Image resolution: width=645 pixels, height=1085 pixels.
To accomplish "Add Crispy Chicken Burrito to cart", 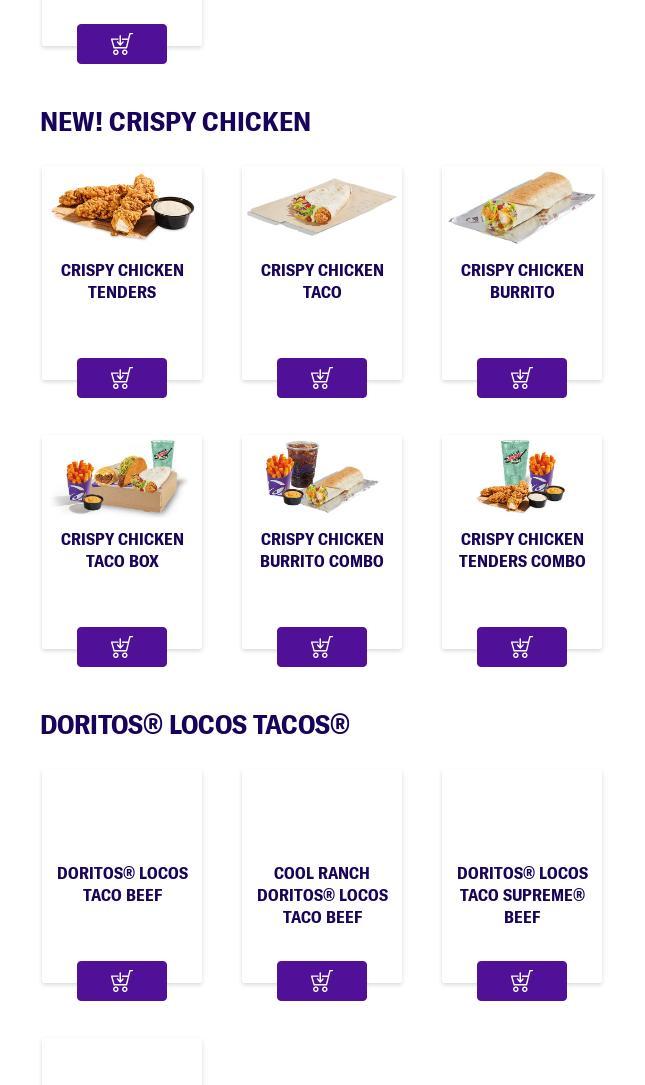I will coord(522,378).
